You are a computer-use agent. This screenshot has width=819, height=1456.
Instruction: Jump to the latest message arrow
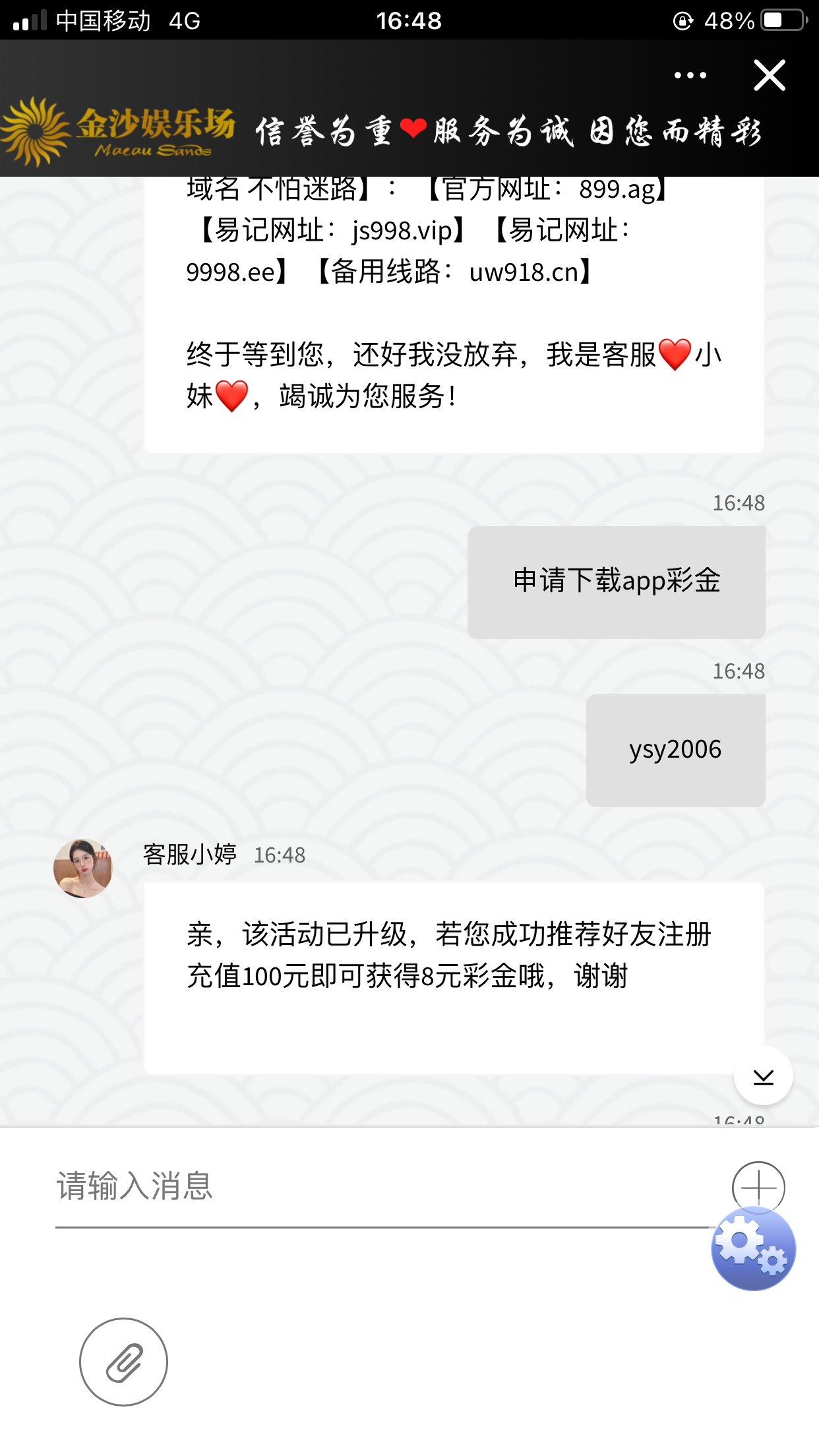763,1077
